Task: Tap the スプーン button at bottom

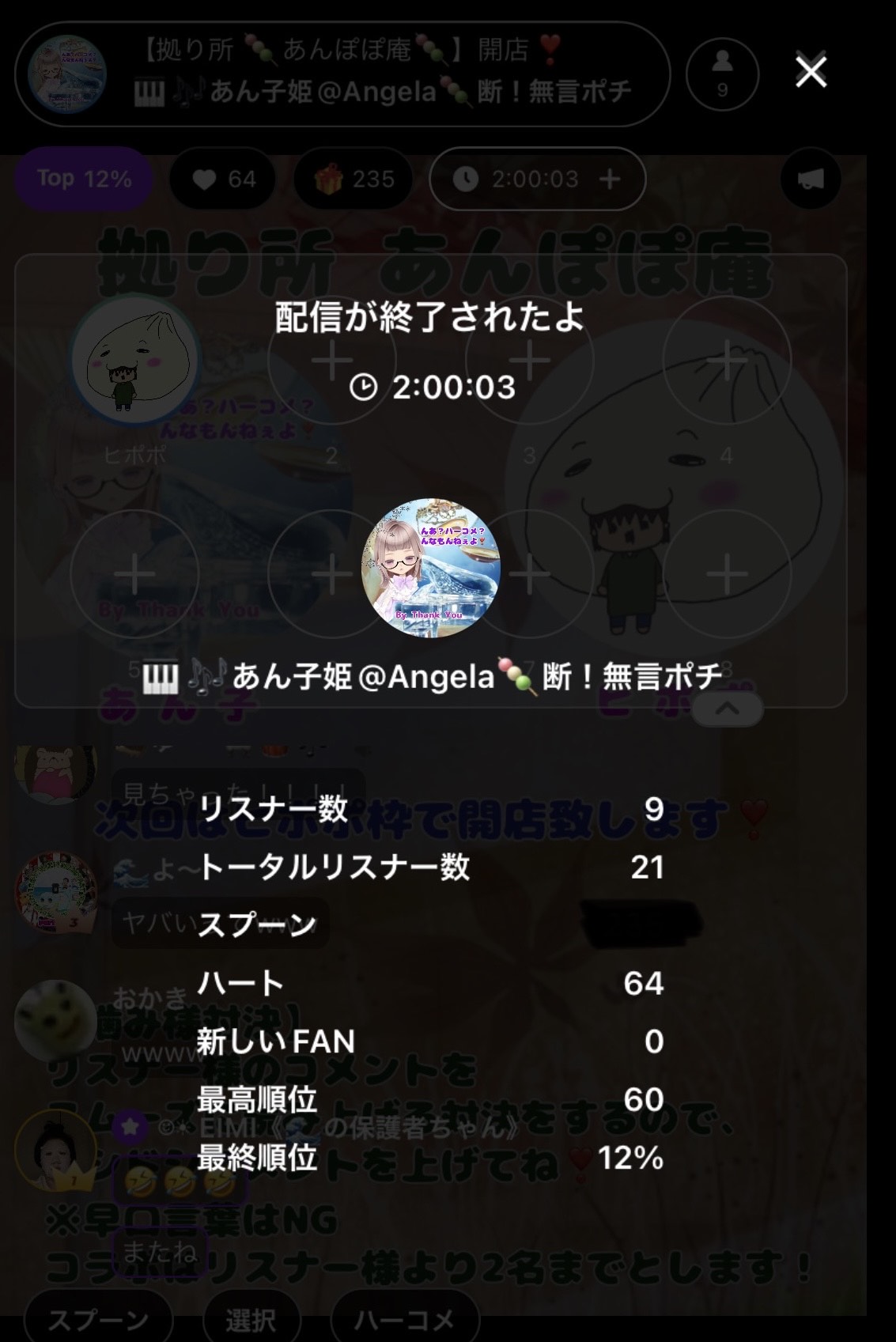Action: pos(98,1319)
